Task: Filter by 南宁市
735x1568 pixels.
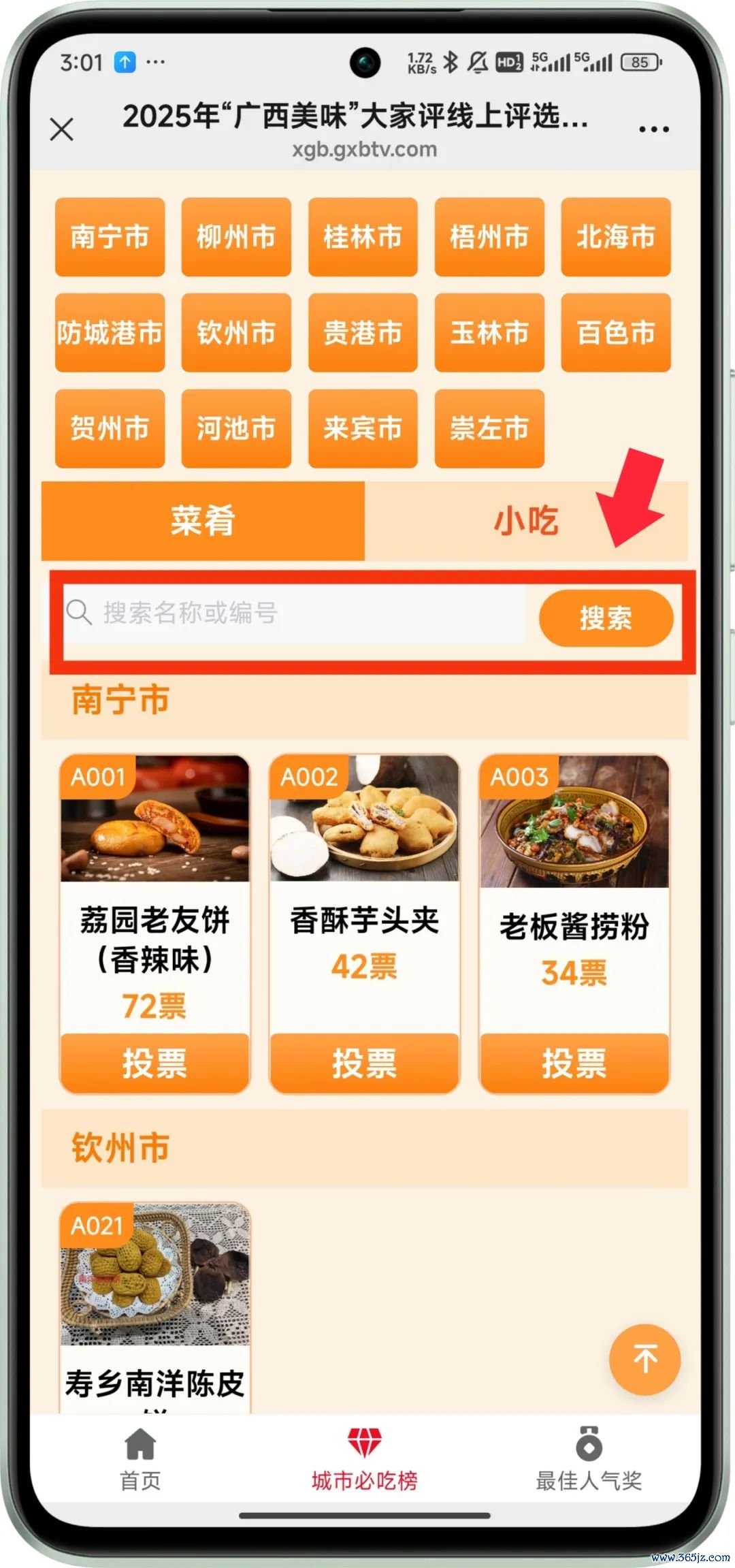Action: pos(110,237)
